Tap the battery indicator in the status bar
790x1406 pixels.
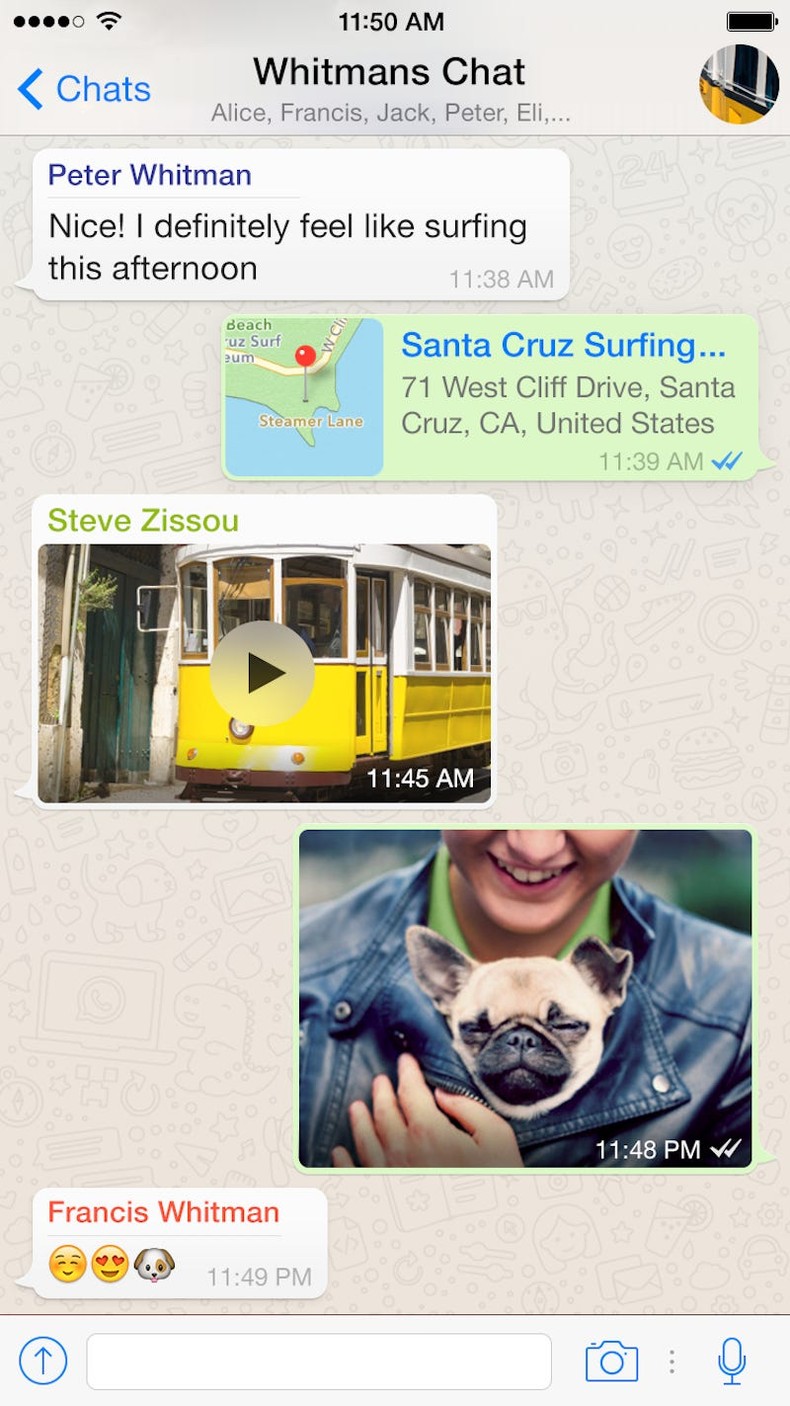[752, 20]
